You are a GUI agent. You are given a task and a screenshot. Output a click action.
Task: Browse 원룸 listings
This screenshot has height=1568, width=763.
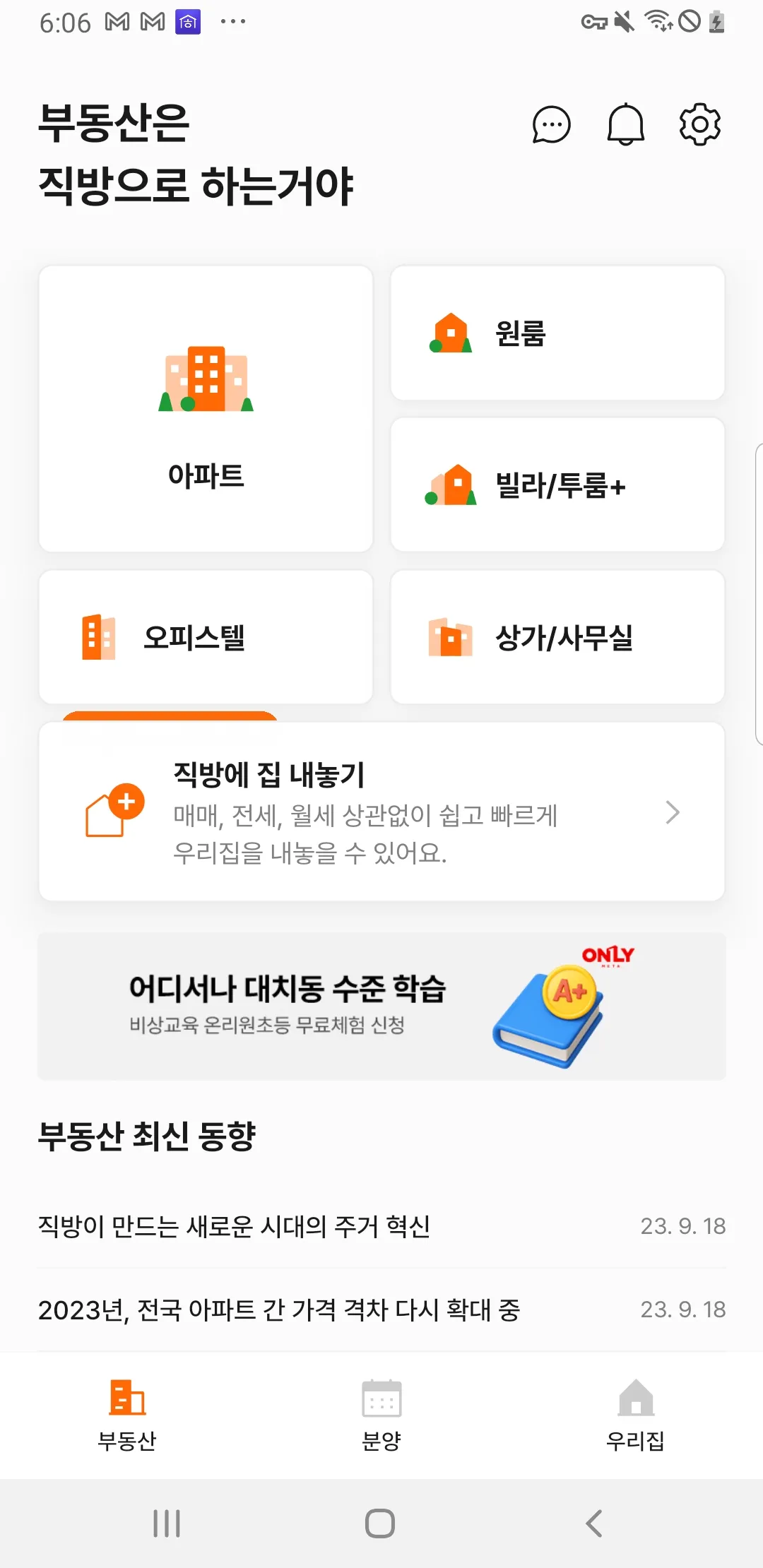pos(557,333)
